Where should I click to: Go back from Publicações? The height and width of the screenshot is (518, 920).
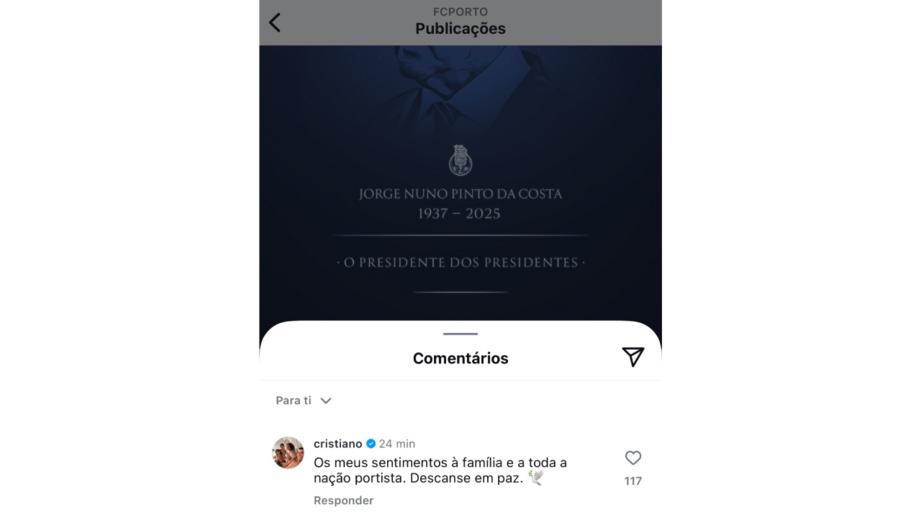pyautogui.click(x=275, y=22)
